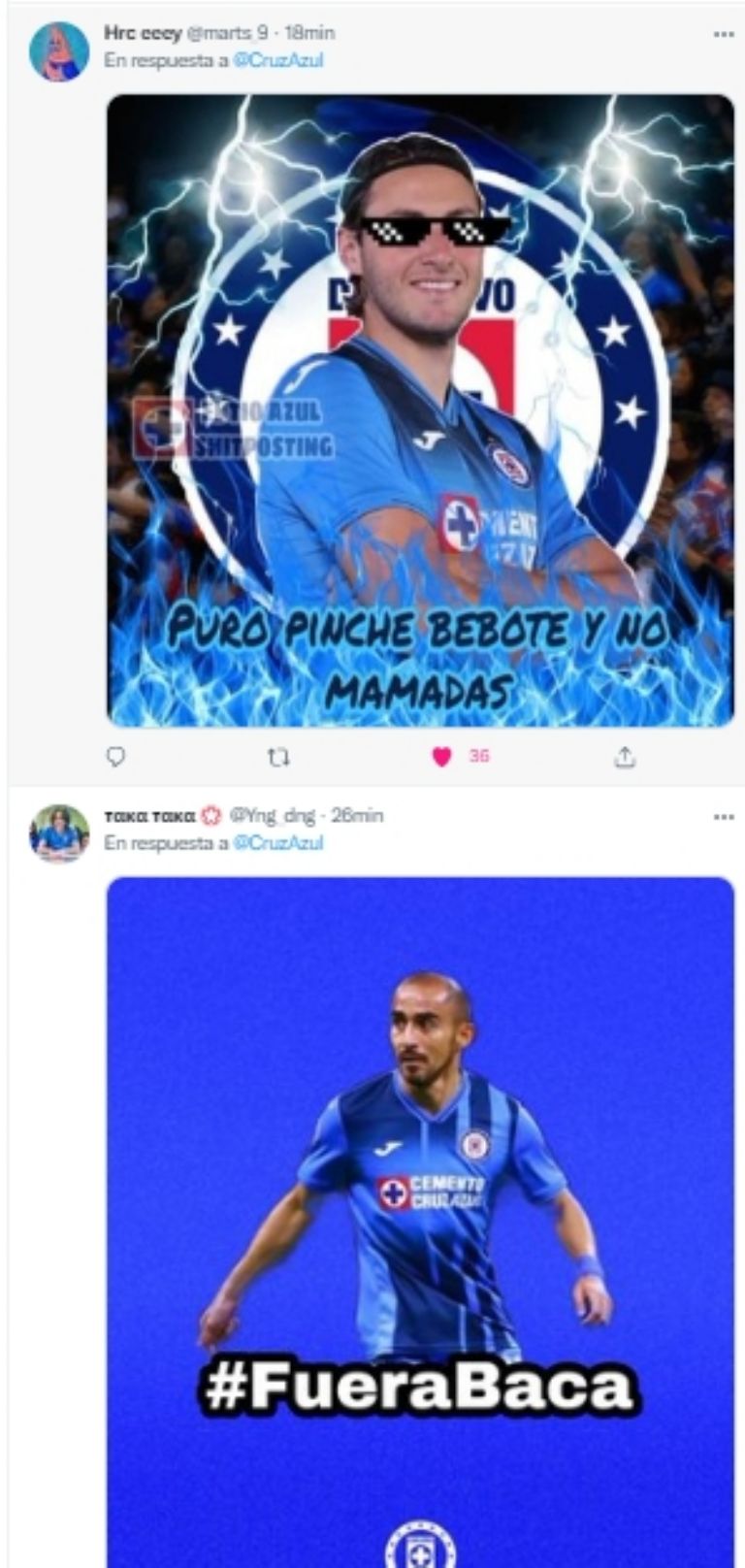Share Hrc eeey's tweet
The width and height of the screenshot is (745, 1568).
(x=625, y=757)
